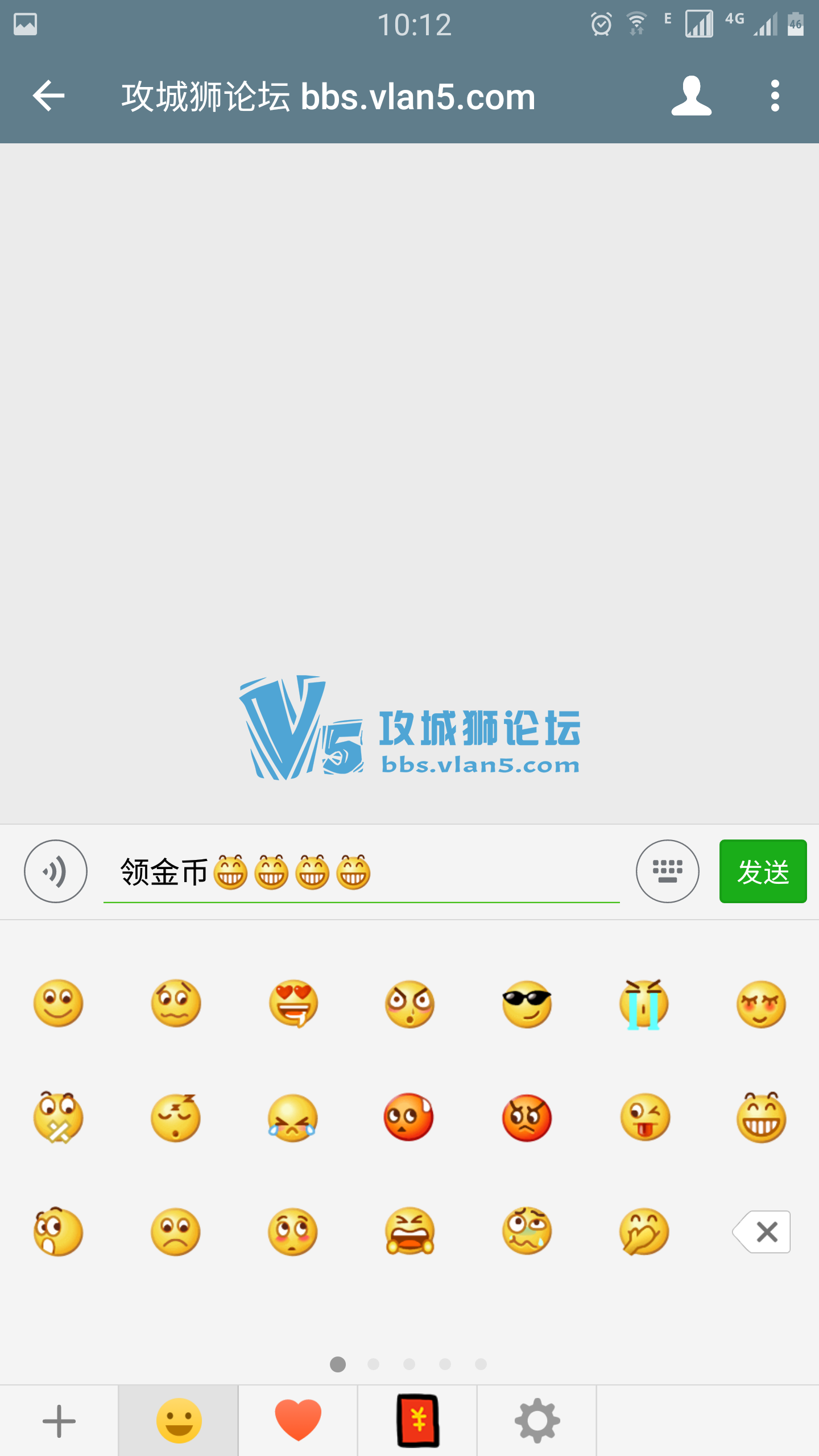Insert the big toothy grin emoji
Image resolution: width=819 pixels, height=1456 pixels.
coord(761,1118)
